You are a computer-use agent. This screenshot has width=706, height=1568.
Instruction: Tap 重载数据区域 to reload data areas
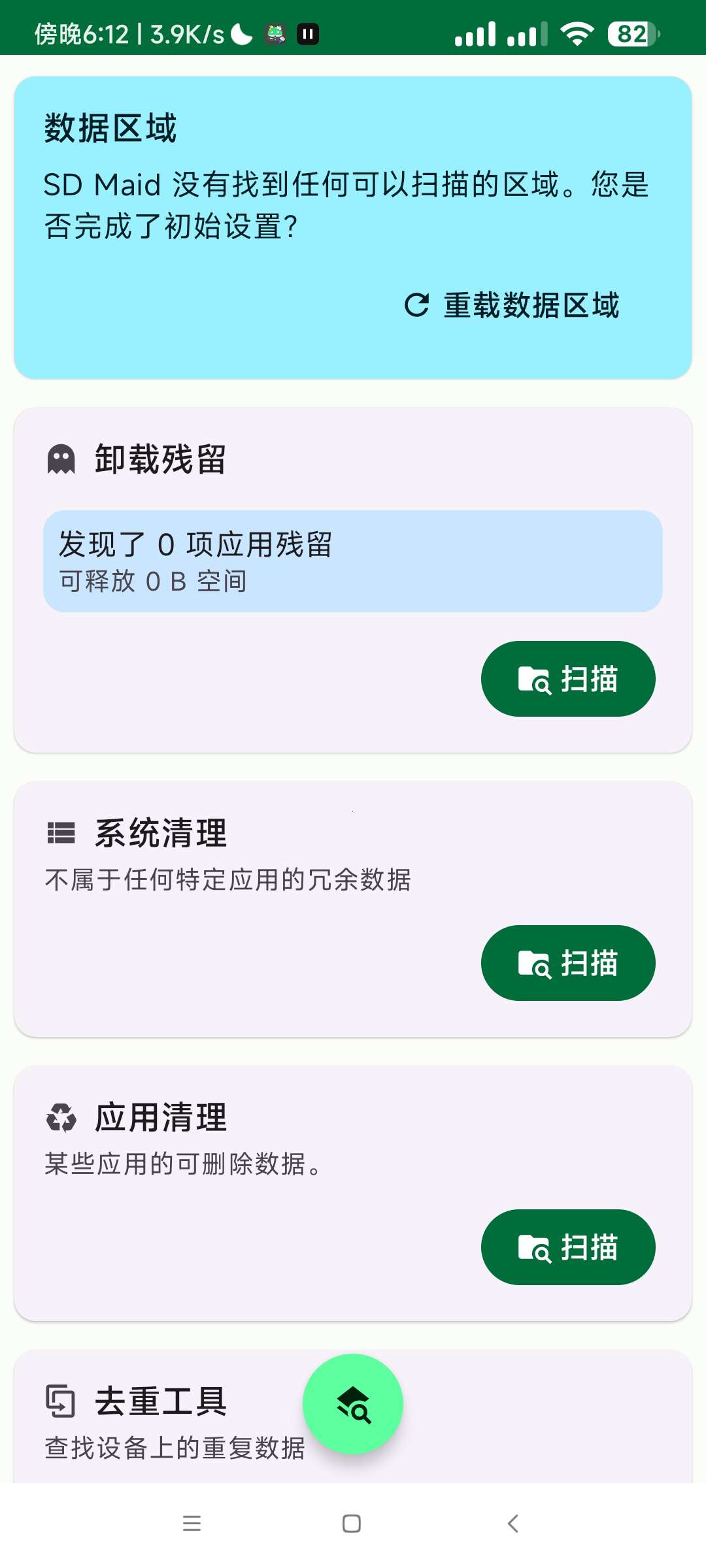click(x=513, y=306)
